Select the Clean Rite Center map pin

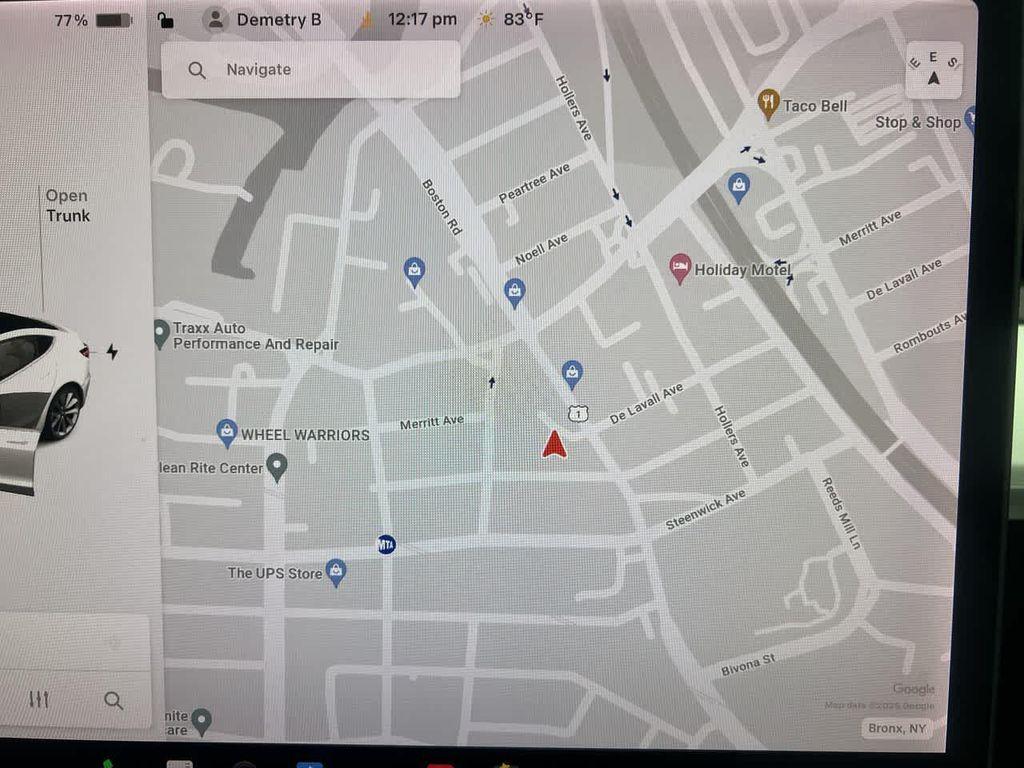tap(278, 467)
